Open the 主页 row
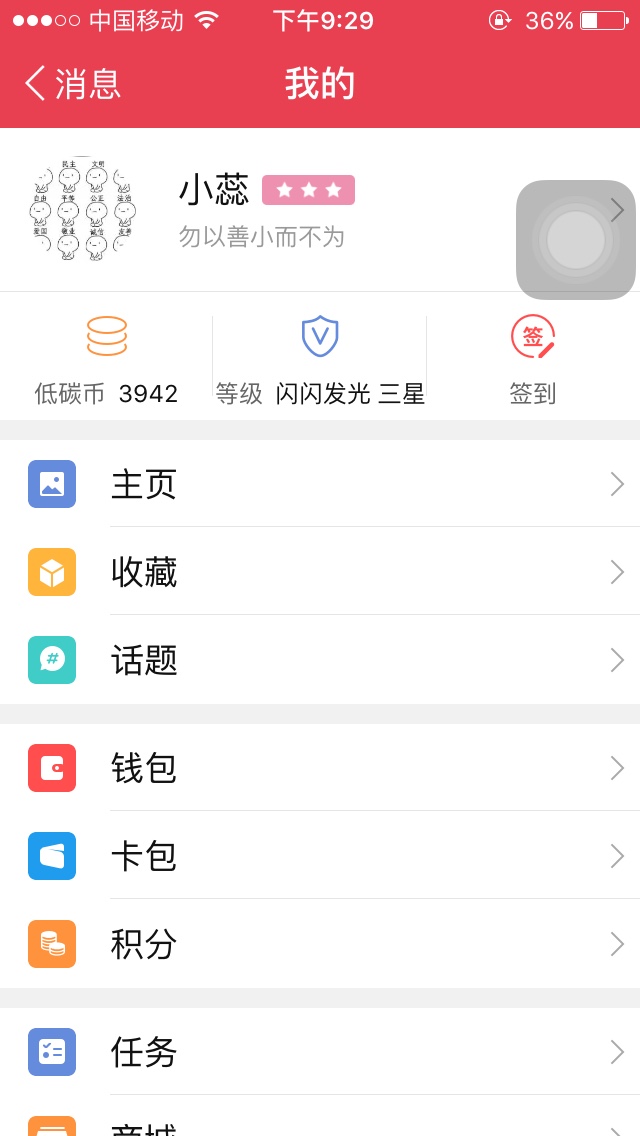The height and width of the screenshot is (1136, 640). click(320, 484)
